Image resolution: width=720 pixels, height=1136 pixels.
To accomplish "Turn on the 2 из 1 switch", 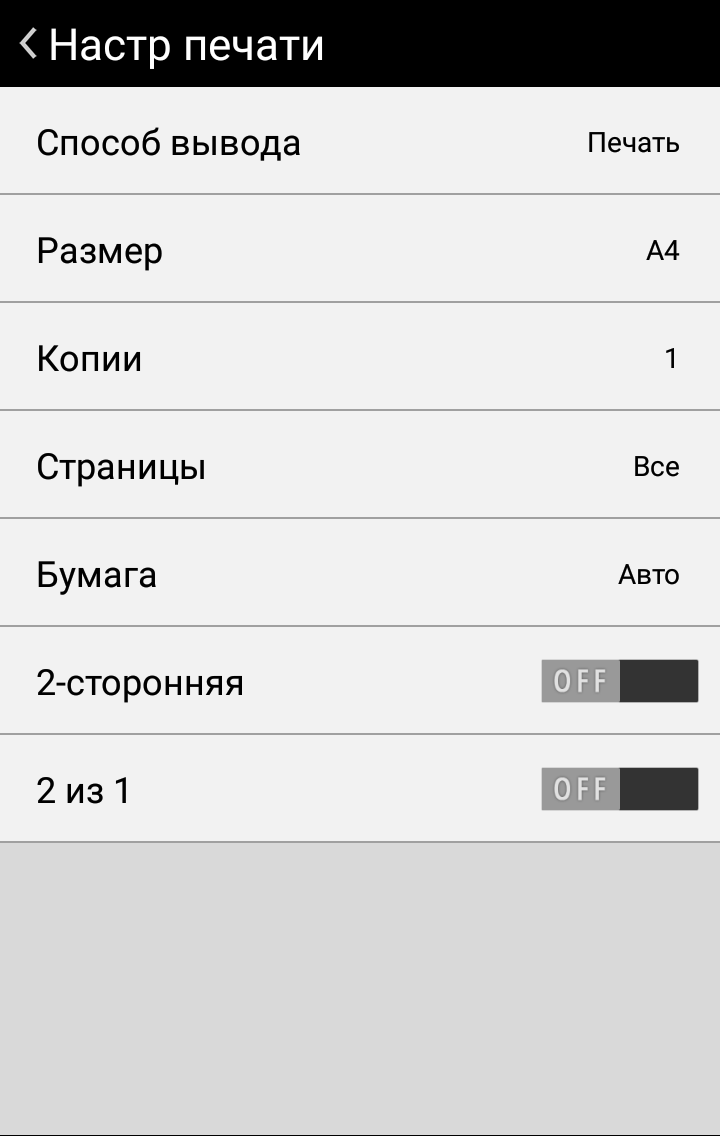I will coord(619,789).
